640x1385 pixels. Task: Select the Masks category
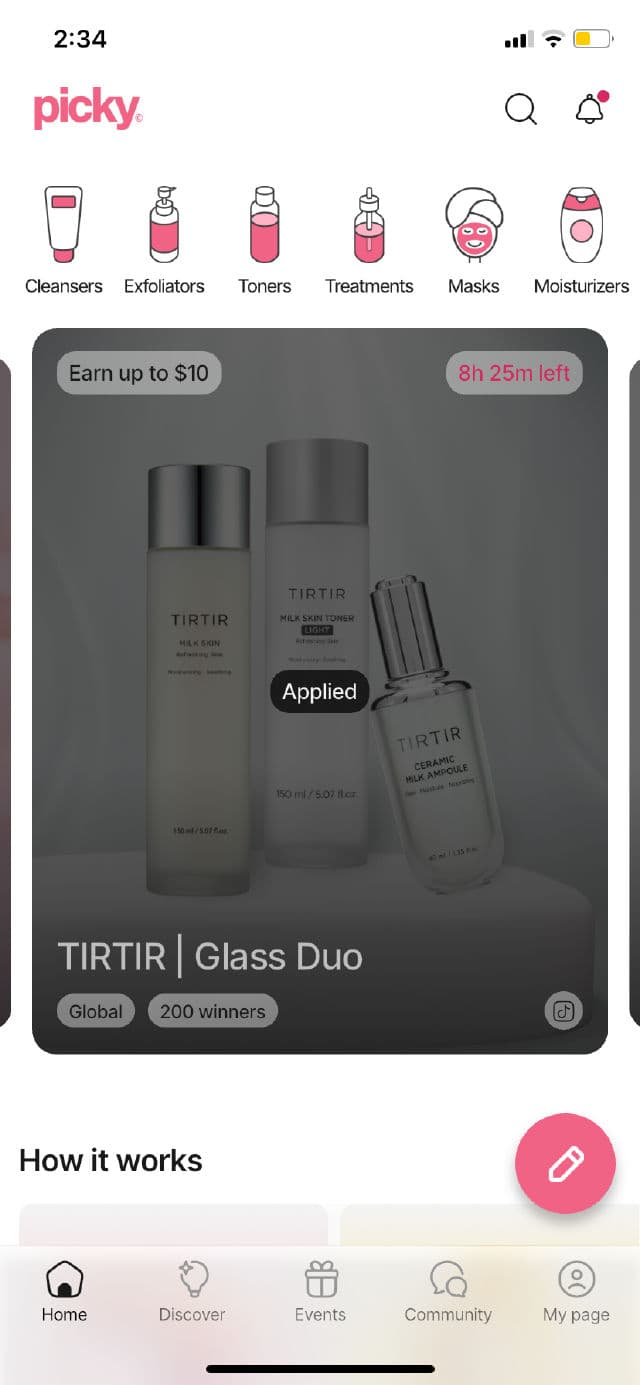tap(473, 240)
